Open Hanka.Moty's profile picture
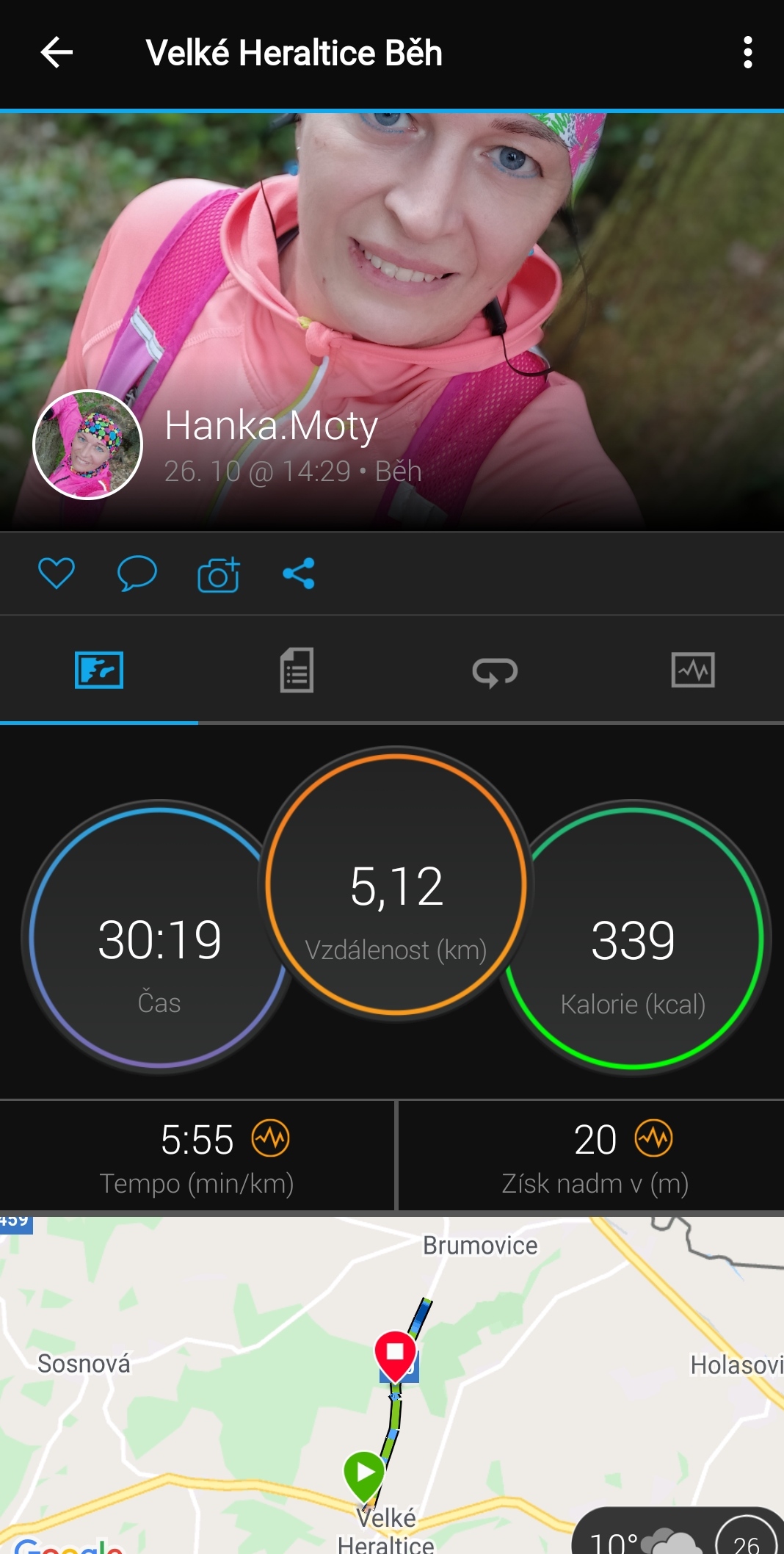The height and width of the screenshot is (1554, 784). point(88,445)
